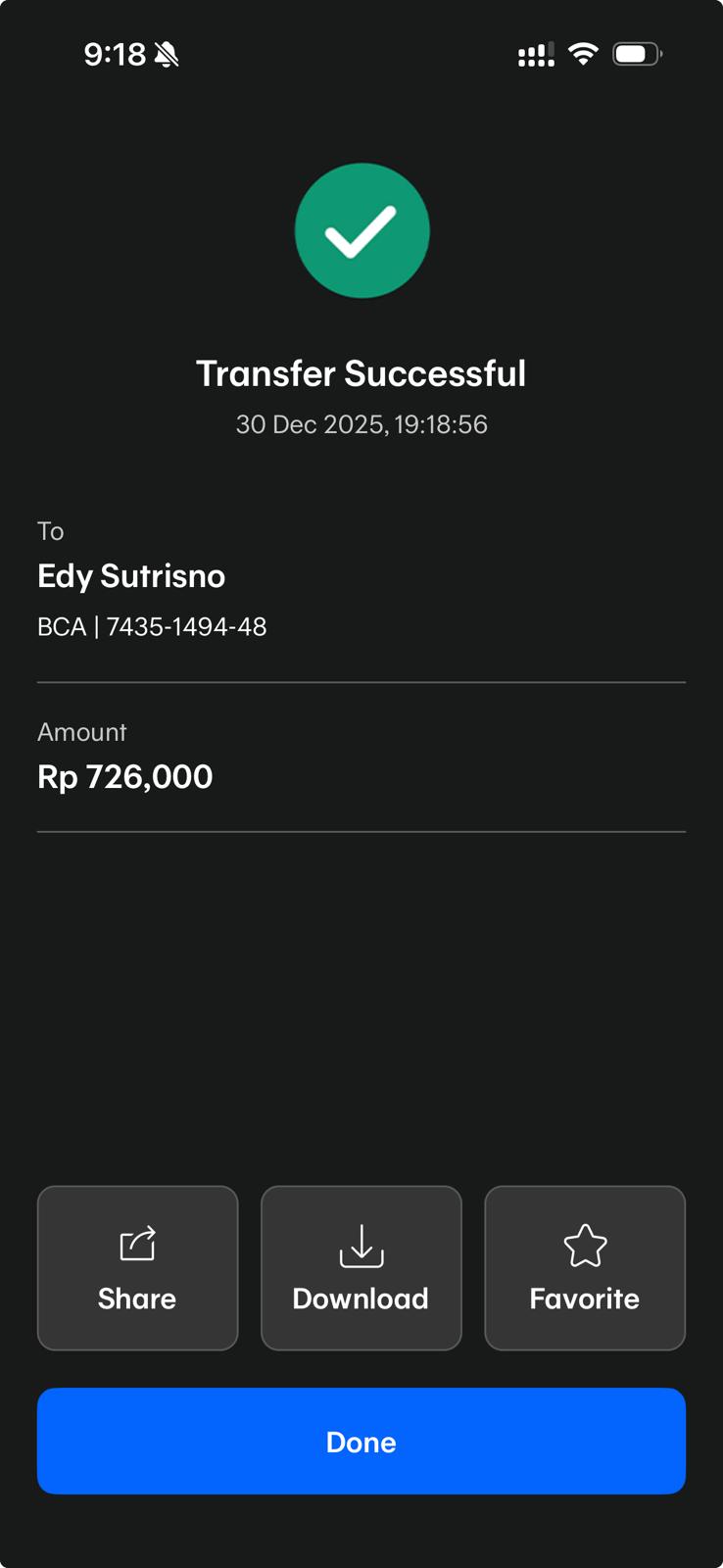Add Edy Sutrisno to favorites
Screen dimensions: 723x1568
tap(585, 1268)
